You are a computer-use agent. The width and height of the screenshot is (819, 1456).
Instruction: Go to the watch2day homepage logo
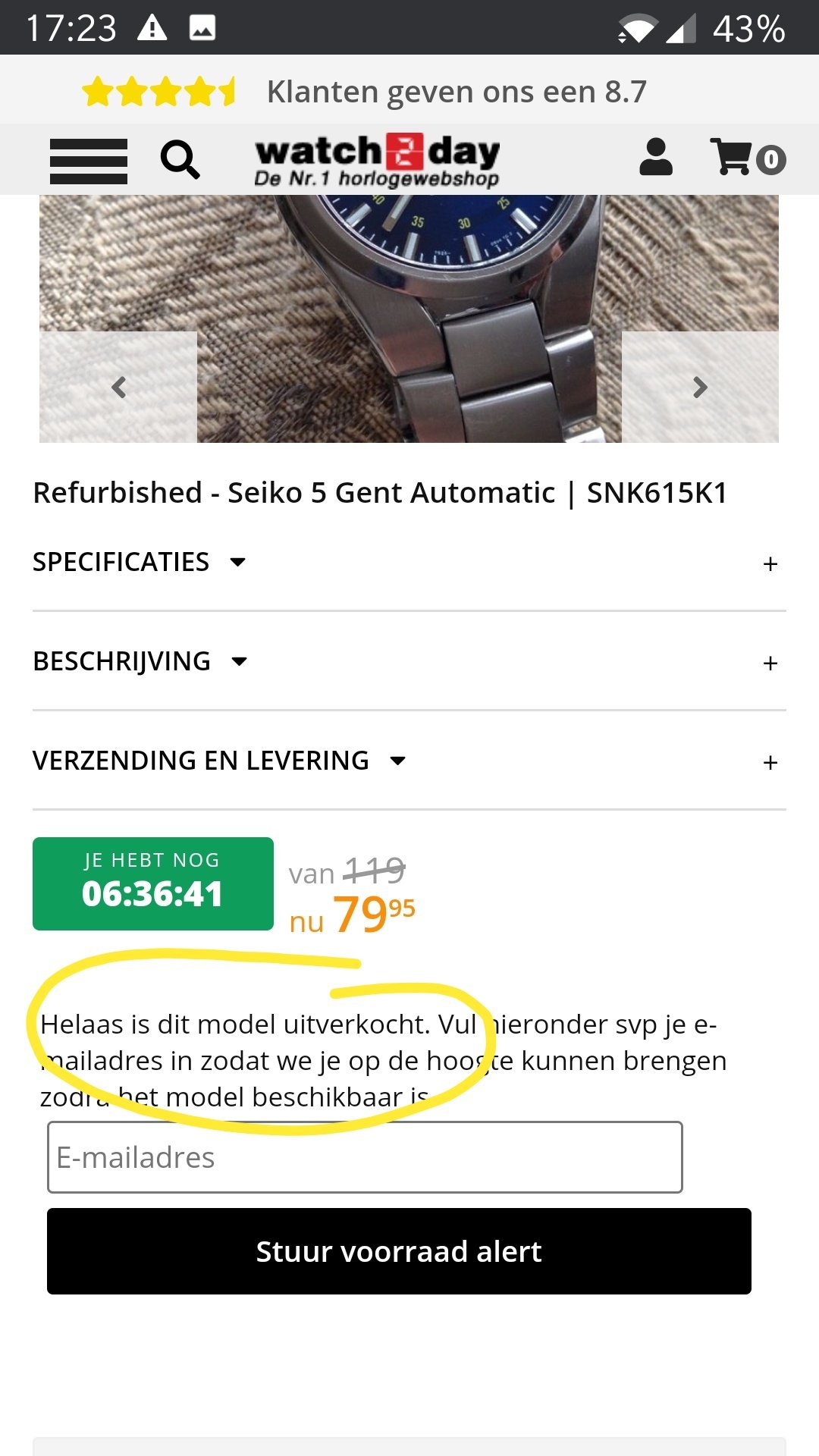[377, 160]
